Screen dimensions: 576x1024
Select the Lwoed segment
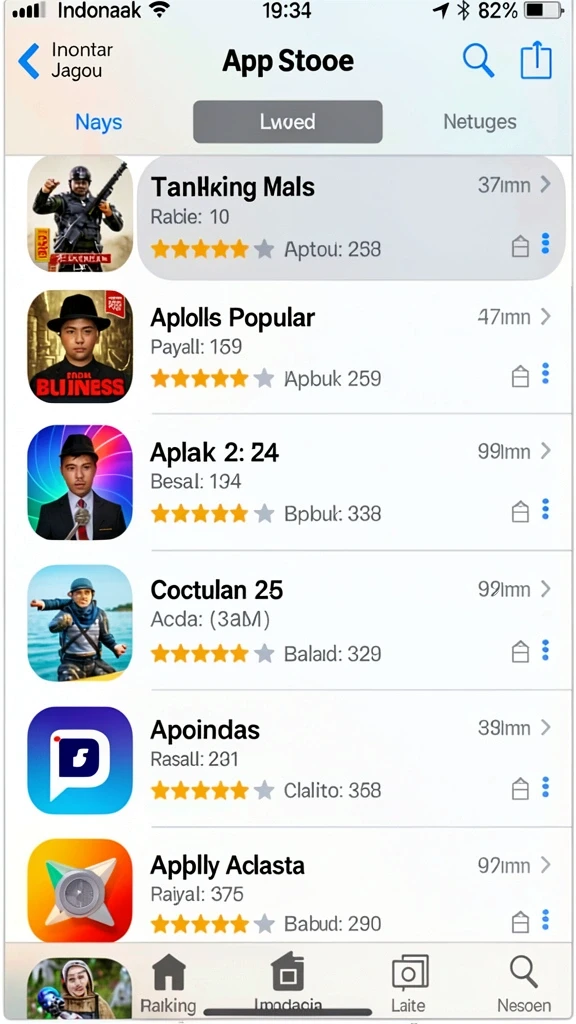[288, 121]
